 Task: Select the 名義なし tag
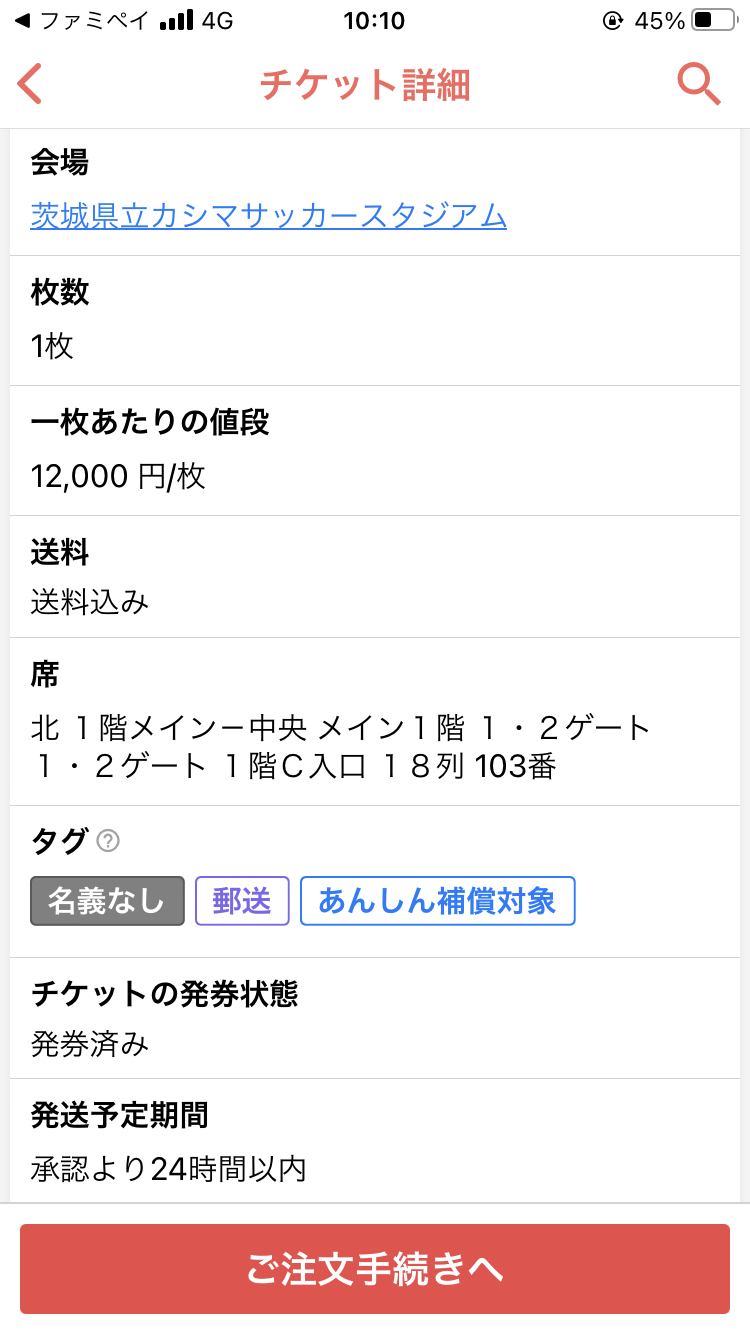(107, 901)
